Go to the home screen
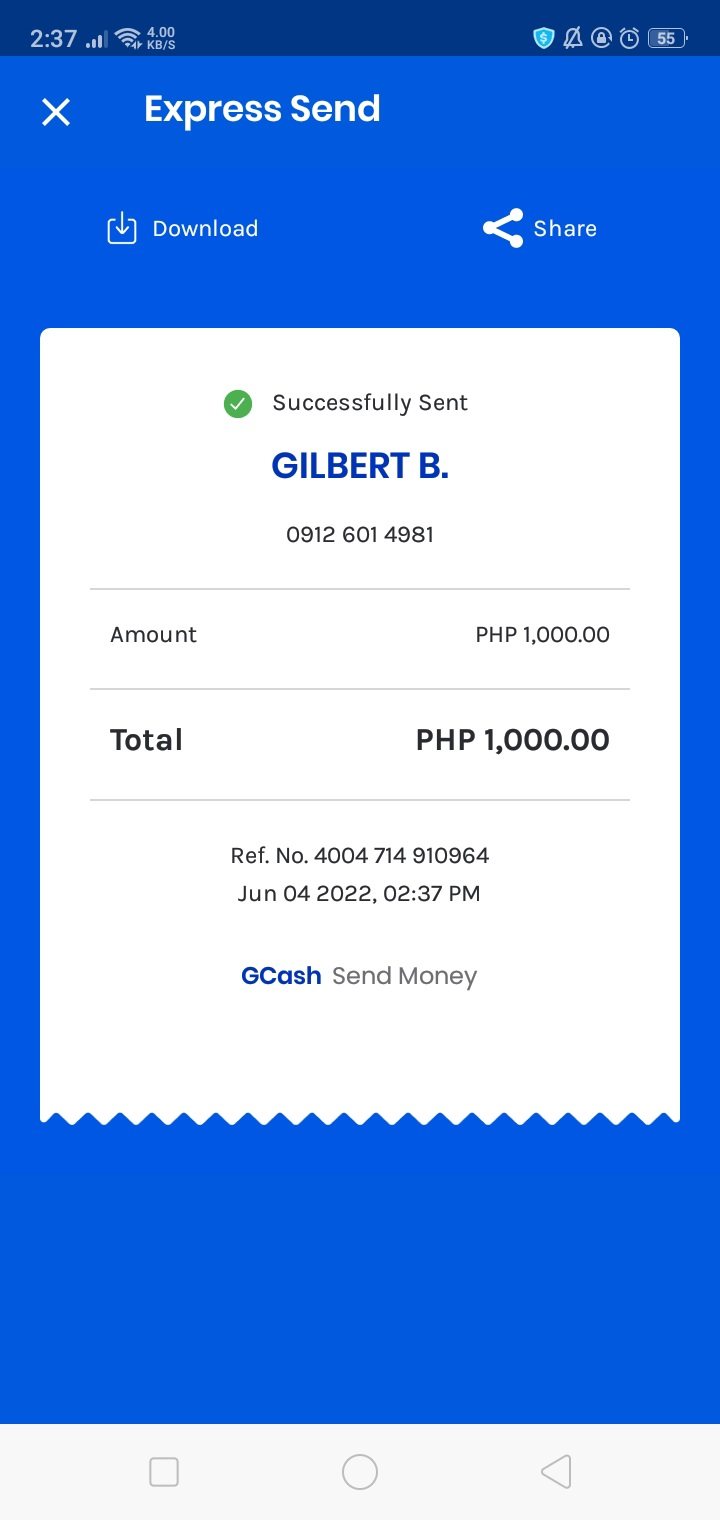This screenshot has height=1520, width=720. click(x=360, y=1472)
